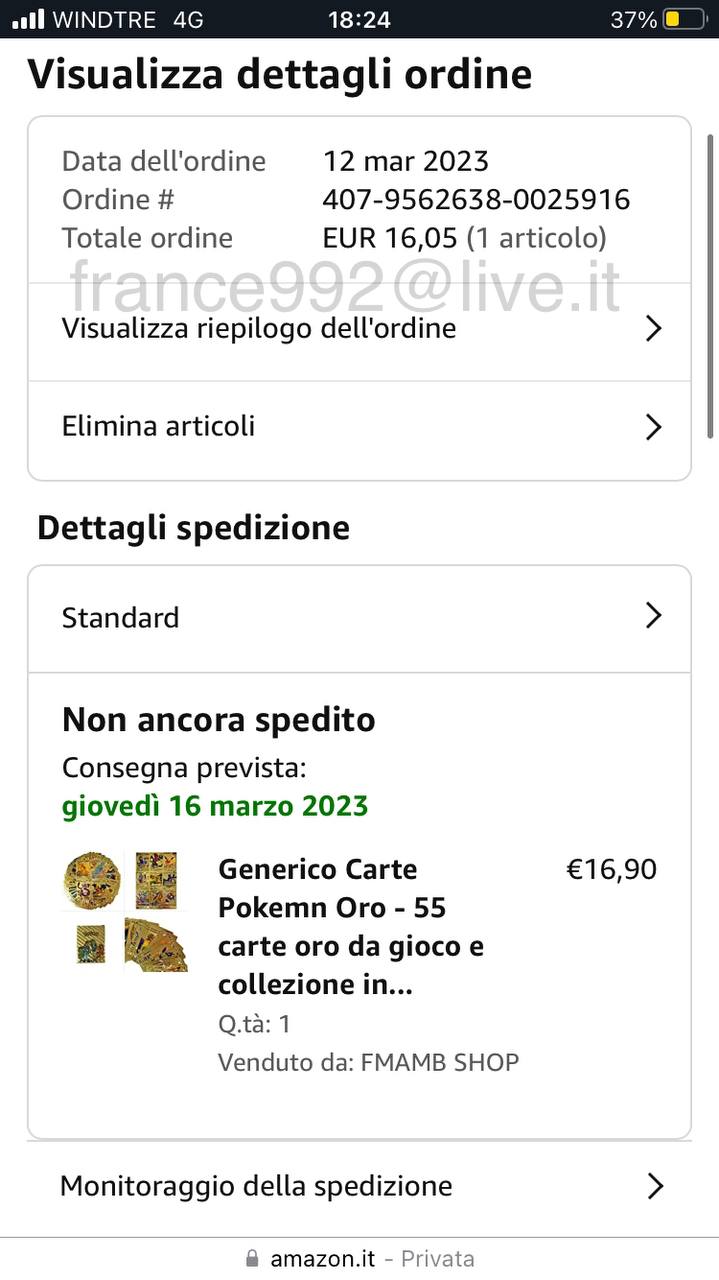Tap the gold cards product image
Screen dimensions: 719x1280
click(125, 911)
